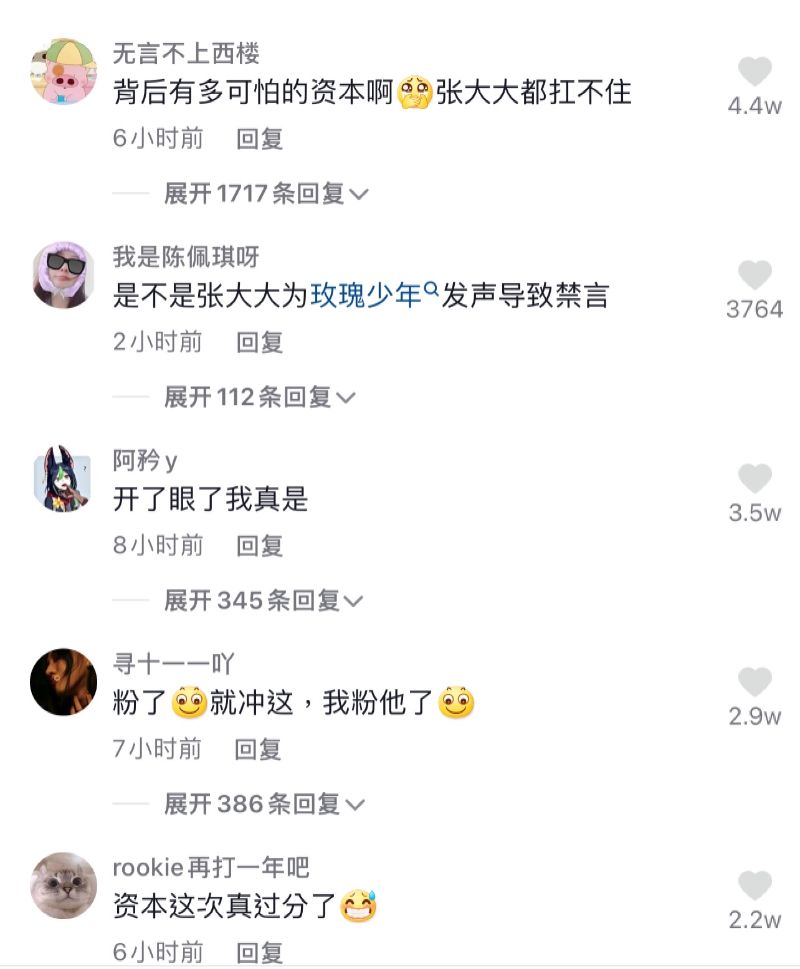
Task: Reply to rookie再打一年吧's comment
Action: pos(260,952)
